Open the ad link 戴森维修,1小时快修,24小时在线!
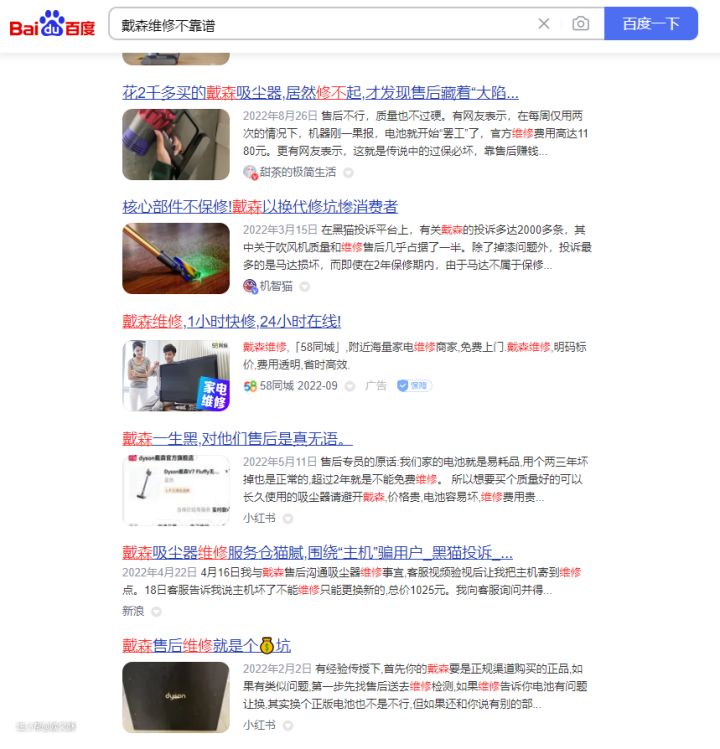Viewport: 720px width, 749px height. pyautogui.click(x=232, y=321)
